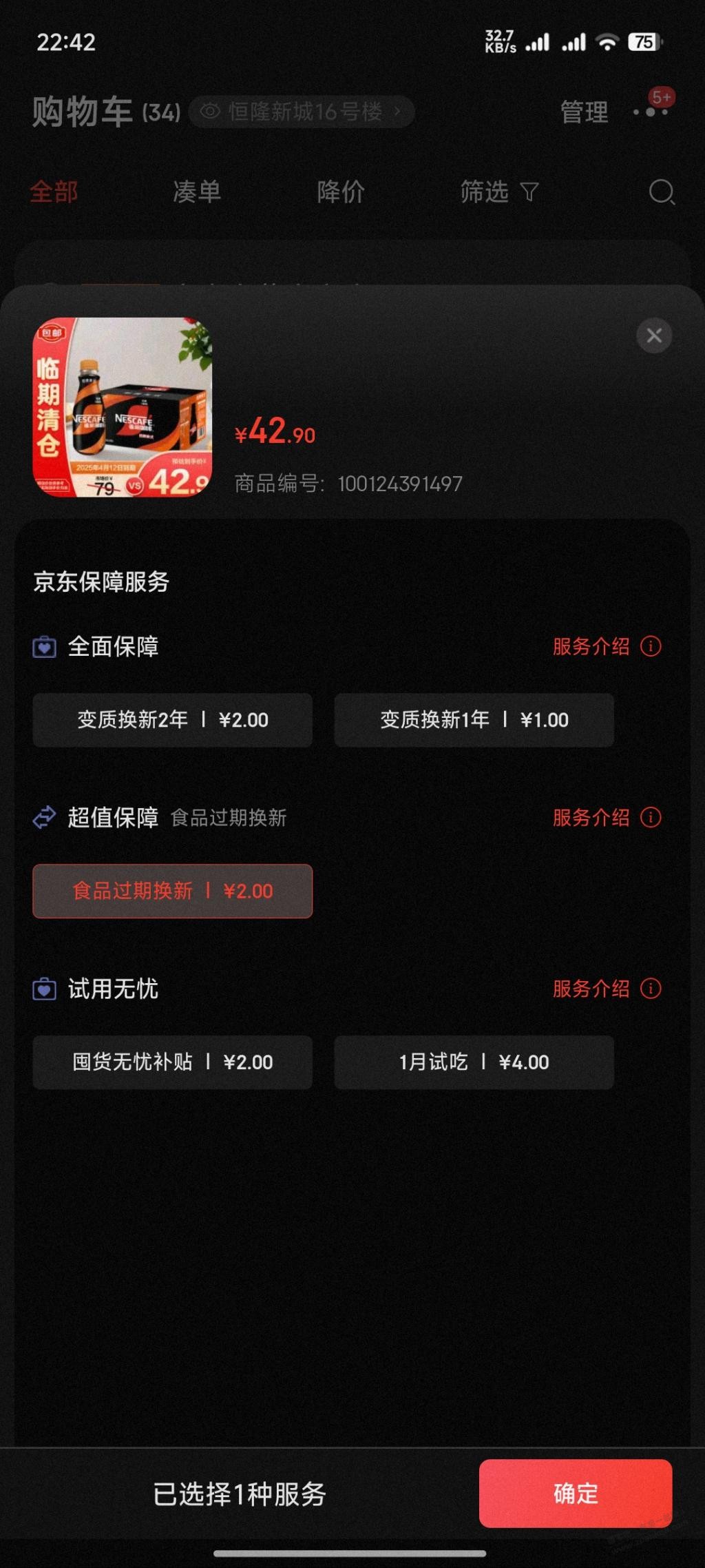Open 服务介绍 for 试用无忧
The image size is (705, 1568).
pyautogui.click(x=607, y=989)
